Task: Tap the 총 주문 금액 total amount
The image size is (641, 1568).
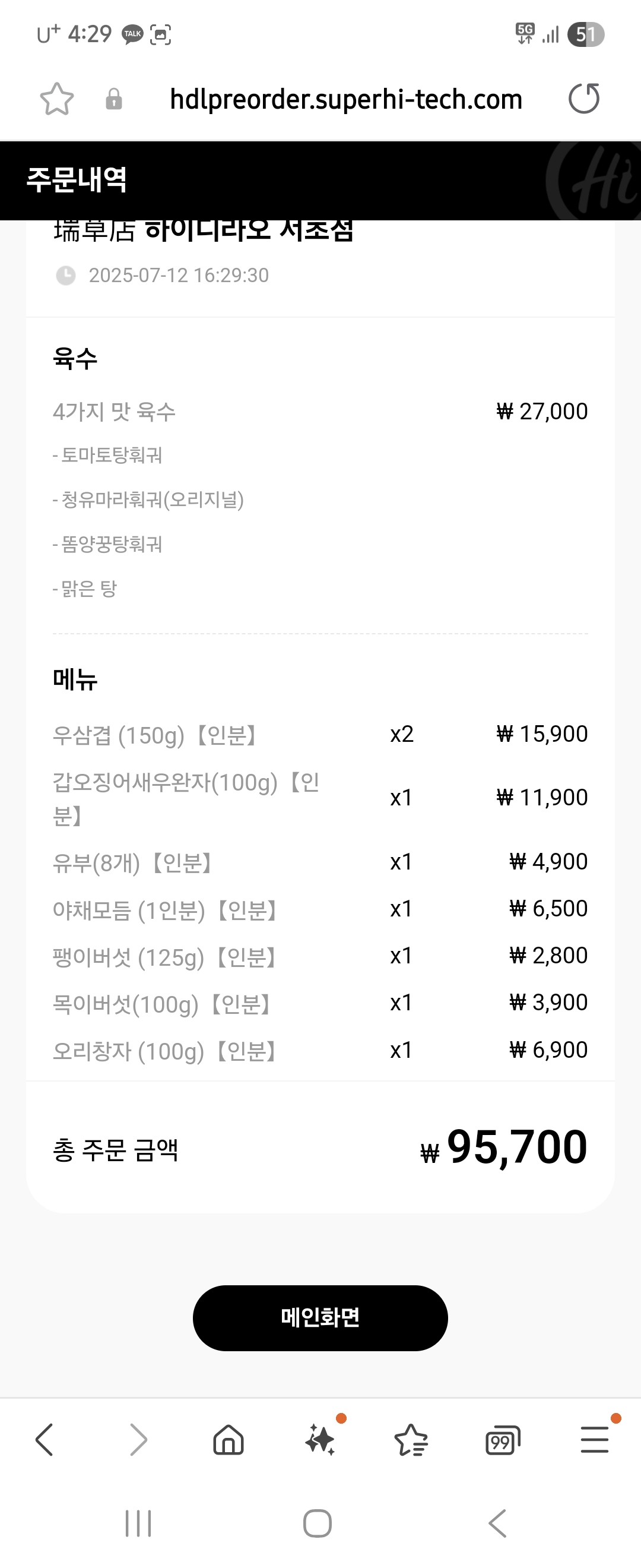Action: point(115,1148)
